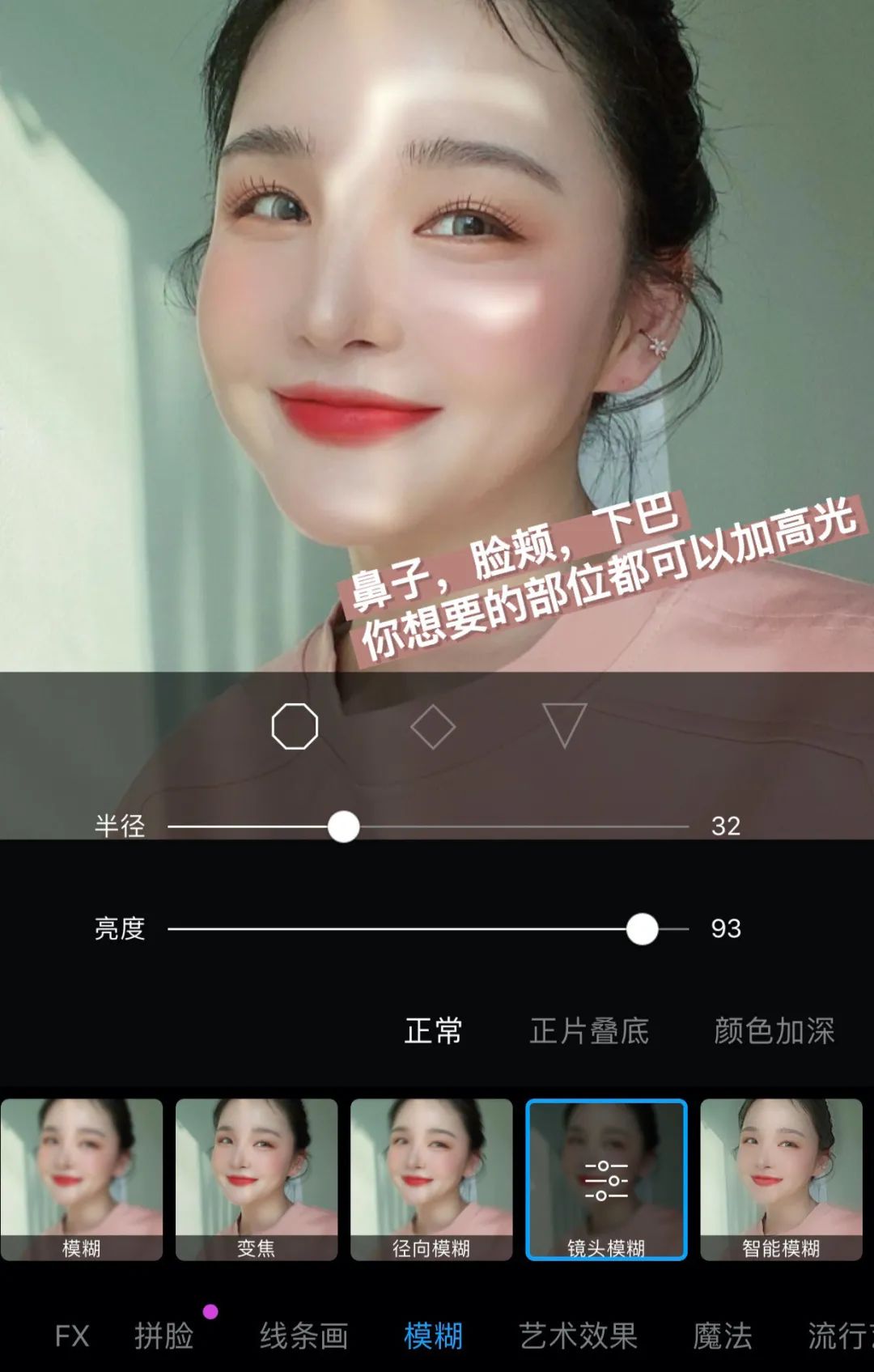Switch to the 魔法 magic category
Image resolution: width=874 pixels, height=1372 pixels.
point(723,1336)
